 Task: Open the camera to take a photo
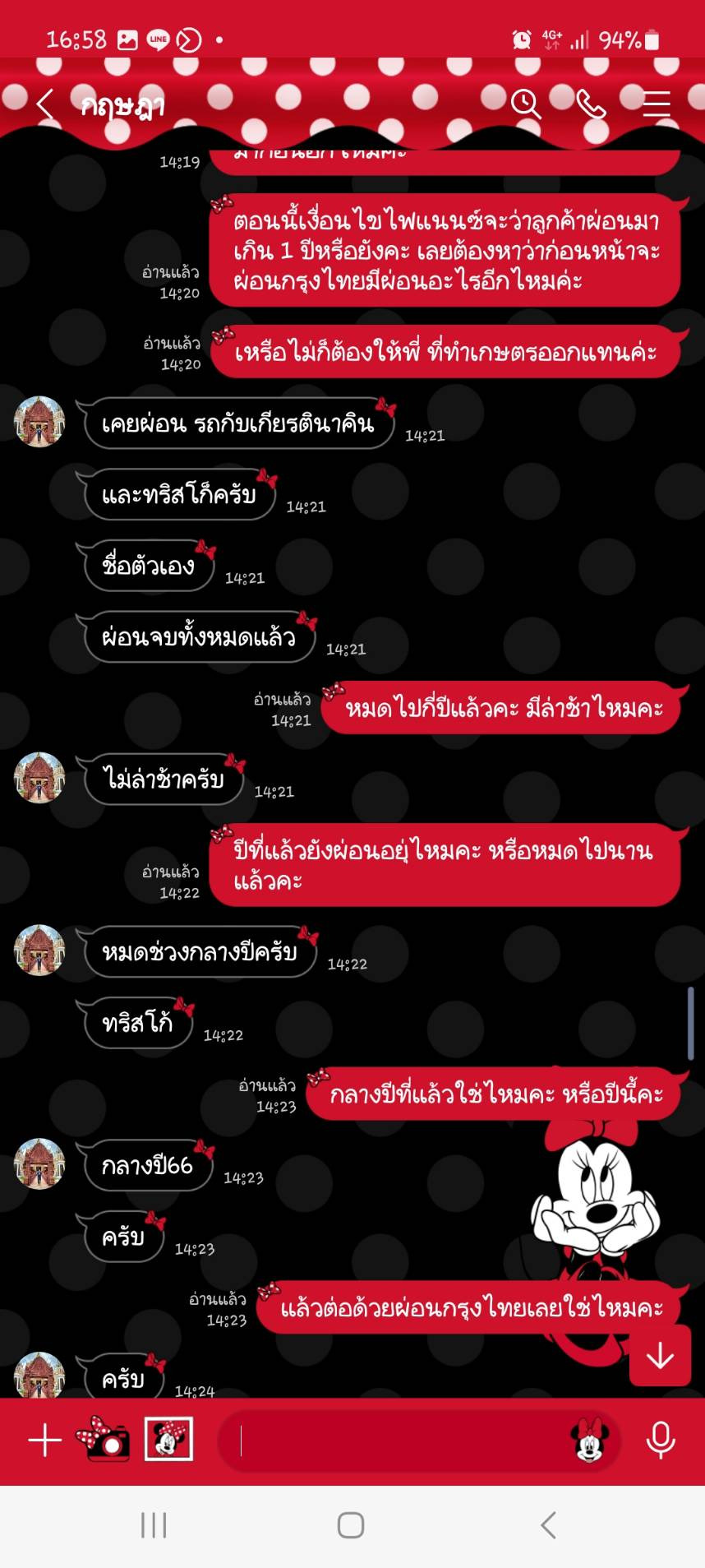(104, 1441)
